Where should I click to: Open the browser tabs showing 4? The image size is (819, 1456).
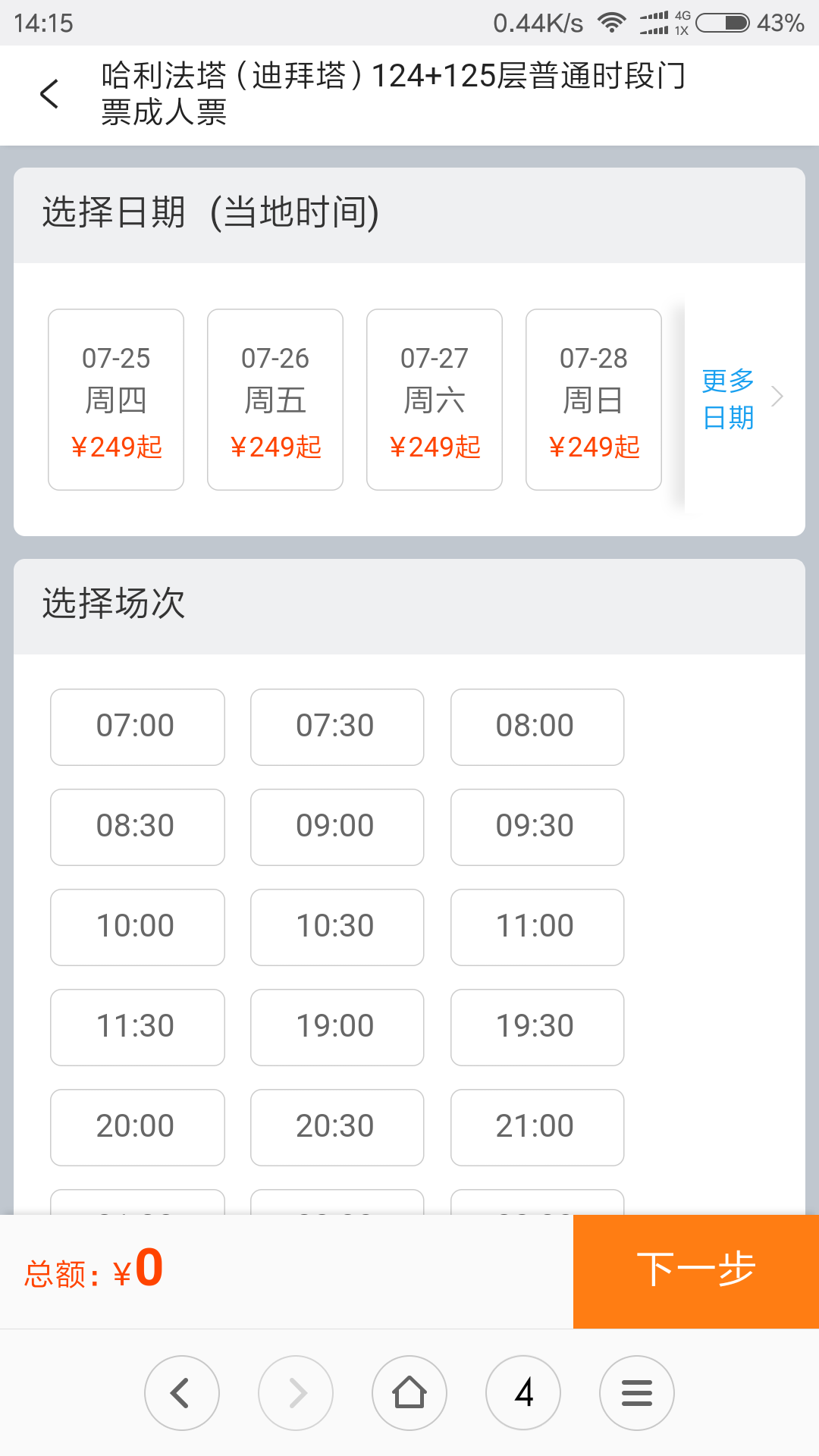coord(523,1393)
